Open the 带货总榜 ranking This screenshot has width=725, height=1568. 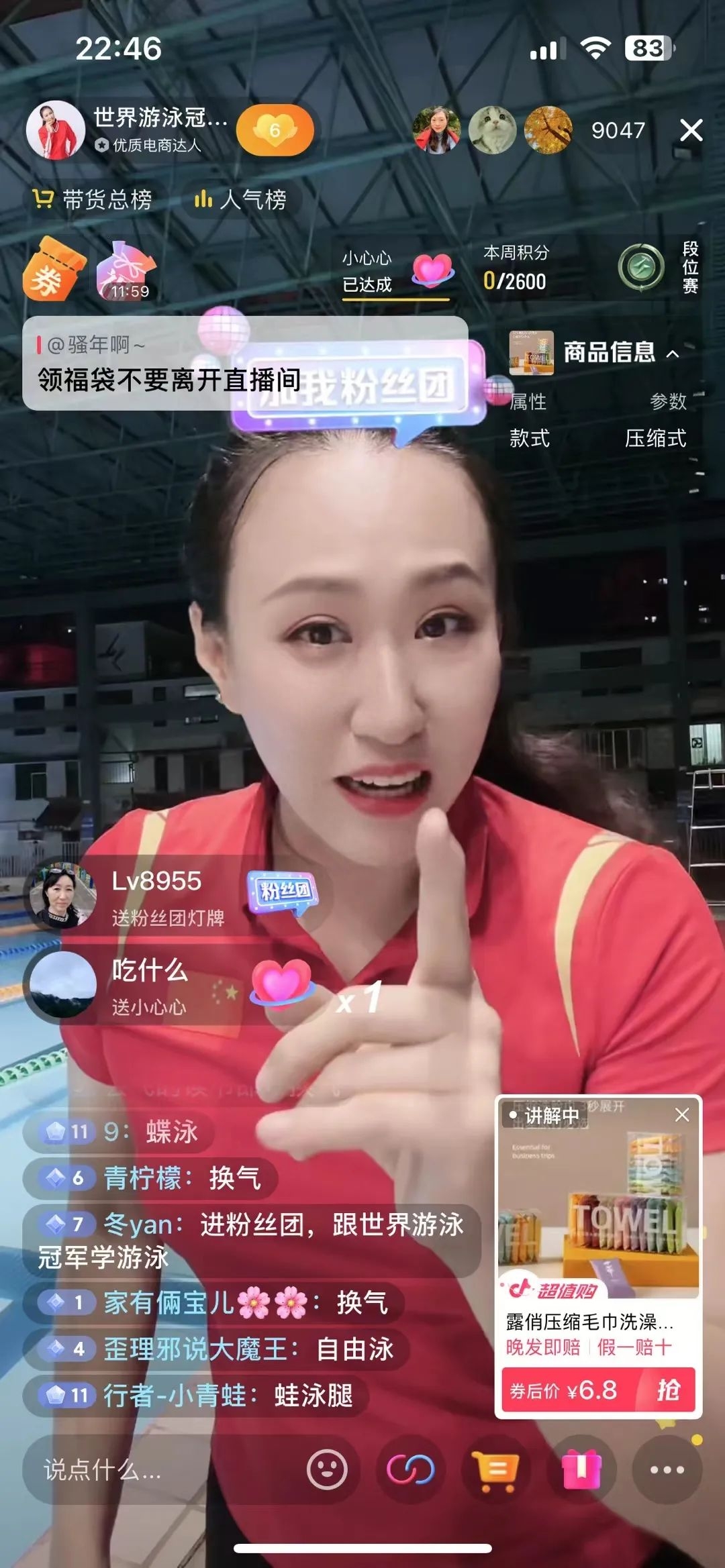pyautogui.click(x=93, y=199)
